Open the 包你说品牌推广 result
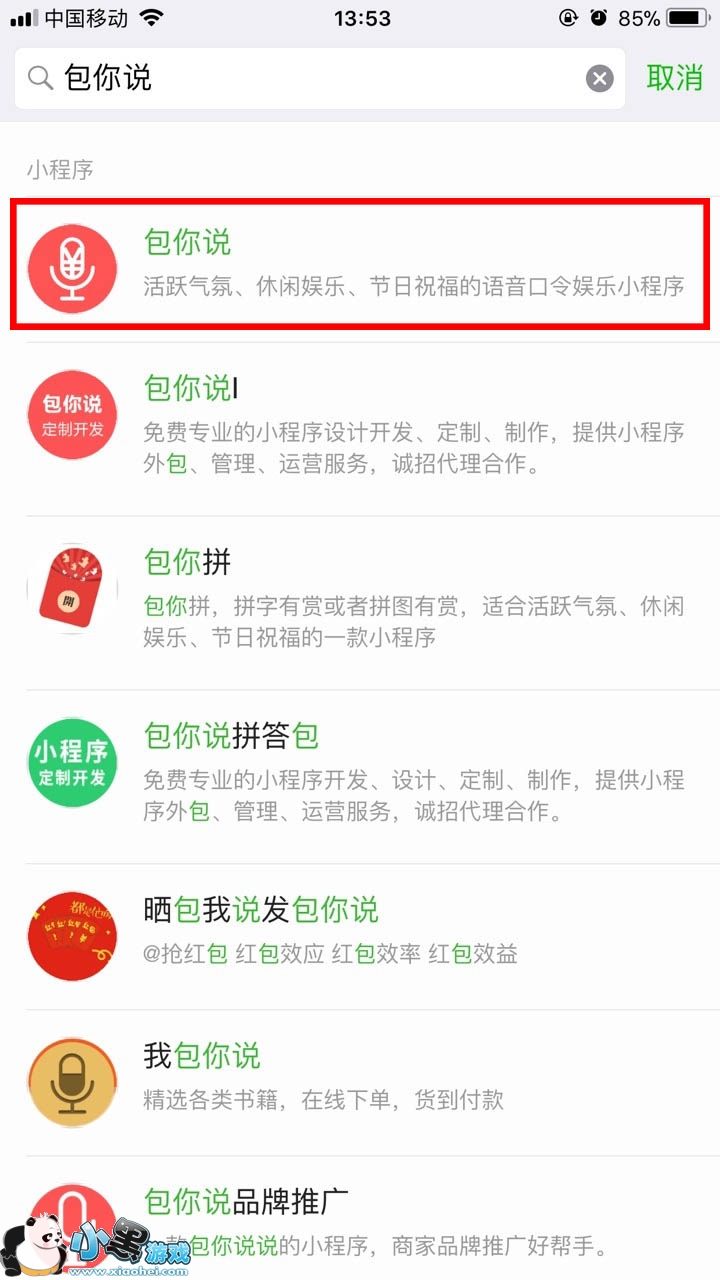The image size is (720, 1280). click(x=360, y=1220)
